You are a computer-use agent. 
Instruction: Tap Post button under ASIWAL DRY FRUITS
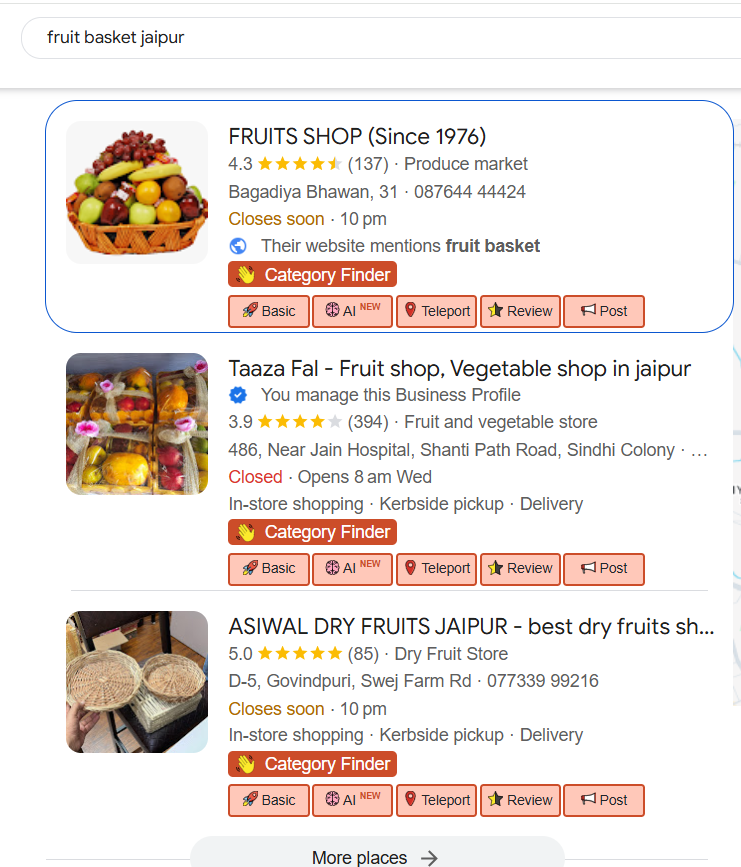(x=604, y=800)
